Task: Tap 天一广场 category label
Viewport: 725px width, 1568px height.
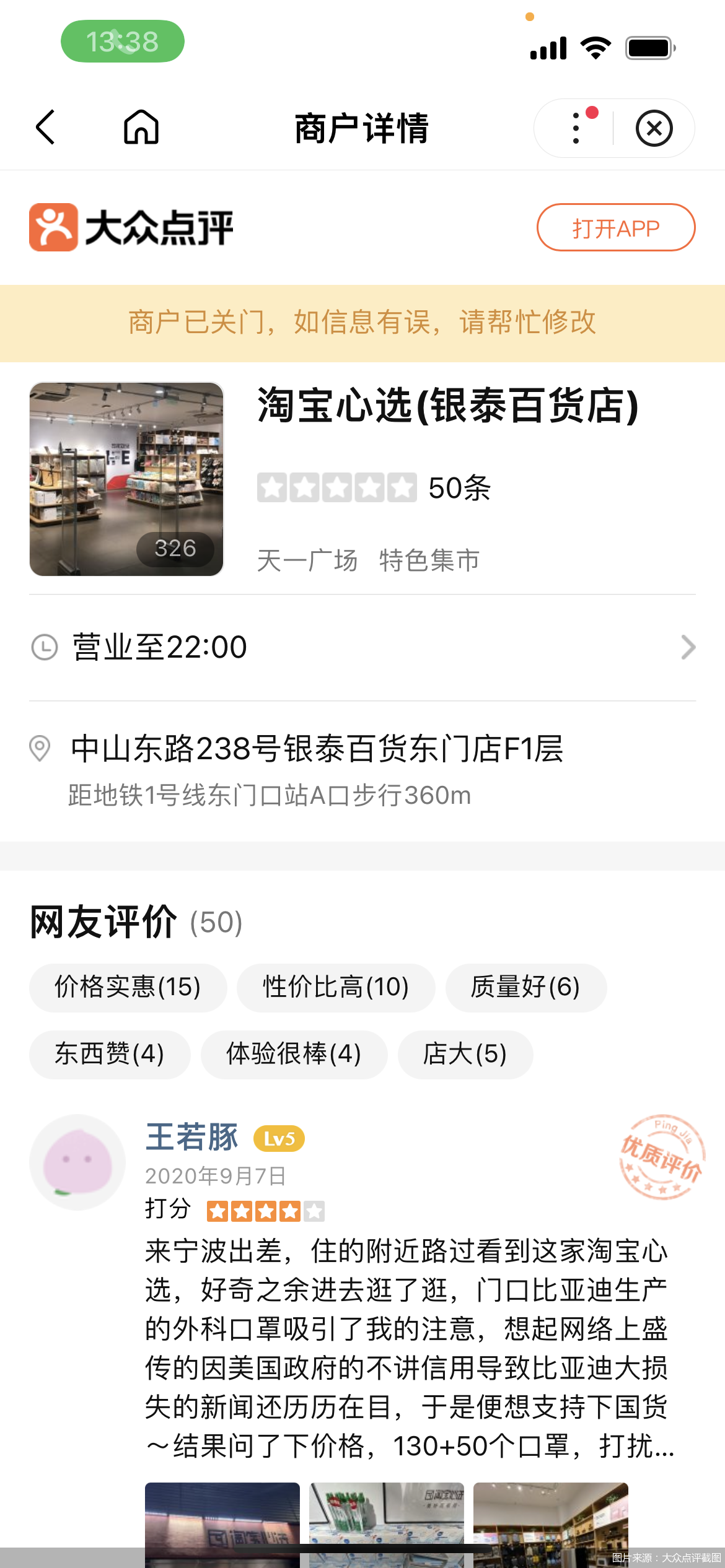Action: pos(307,561)
